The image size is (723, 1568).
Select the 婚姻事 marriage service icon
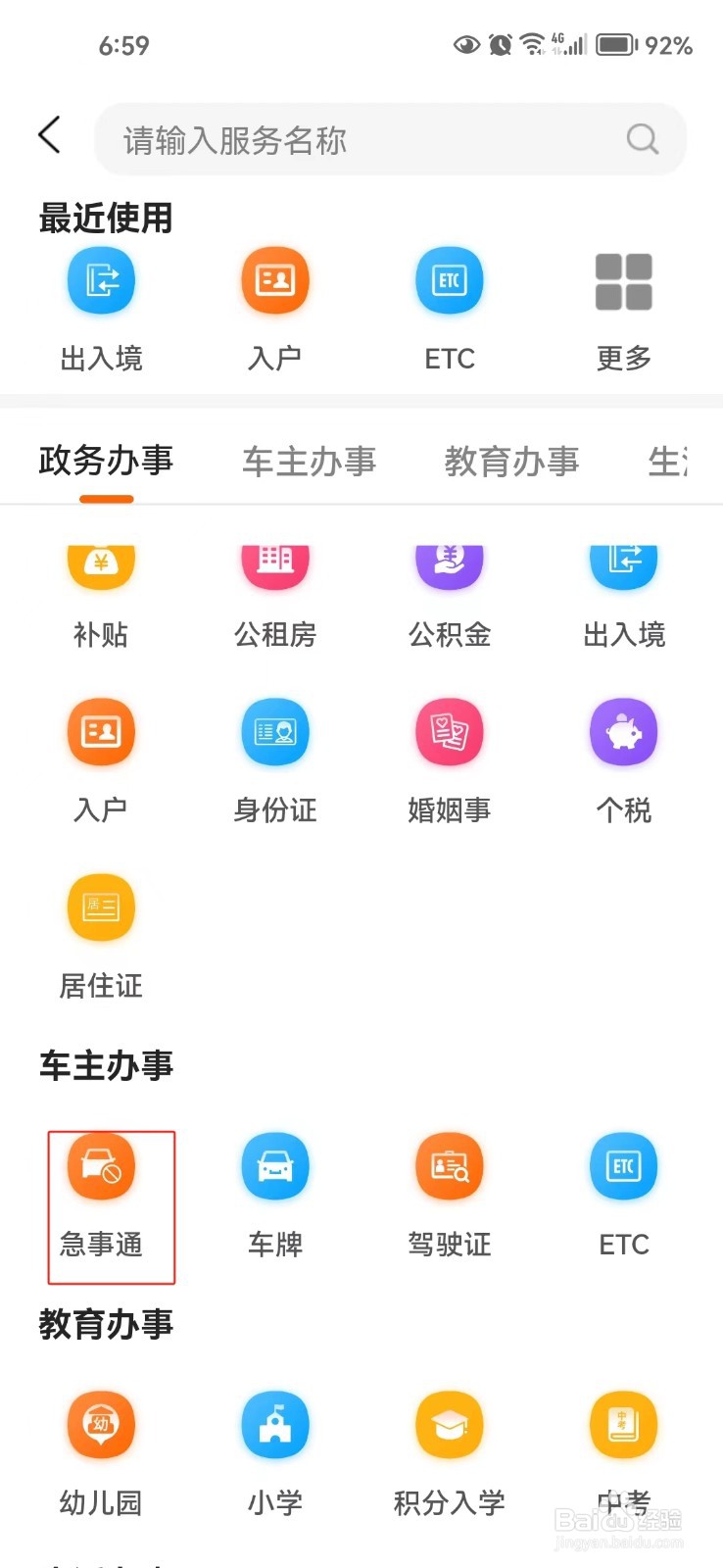[x=449, y=732]
